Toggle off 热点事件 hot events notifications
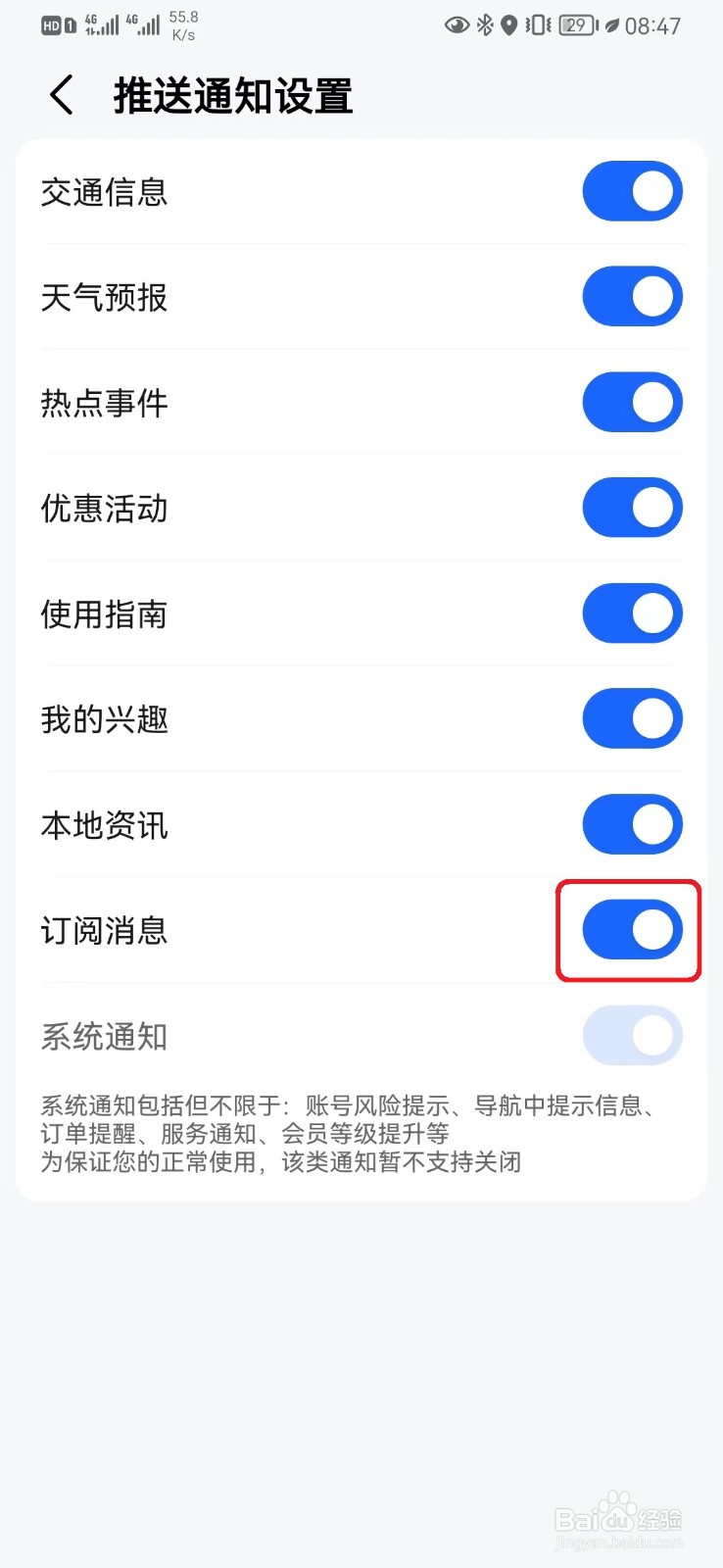723x1568 pixels. click(632, 402)
